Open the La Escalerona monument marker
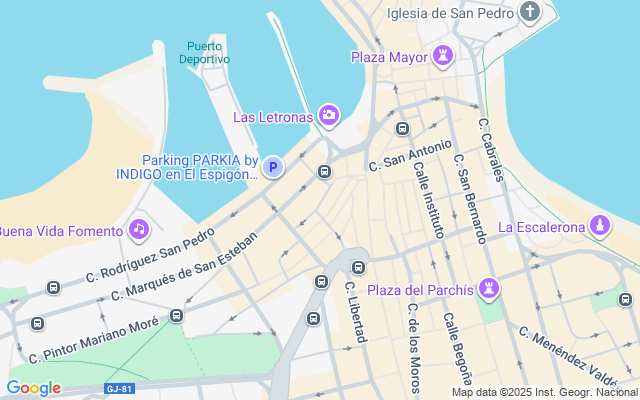Viewport: 640px width, 400px height. 600,225
